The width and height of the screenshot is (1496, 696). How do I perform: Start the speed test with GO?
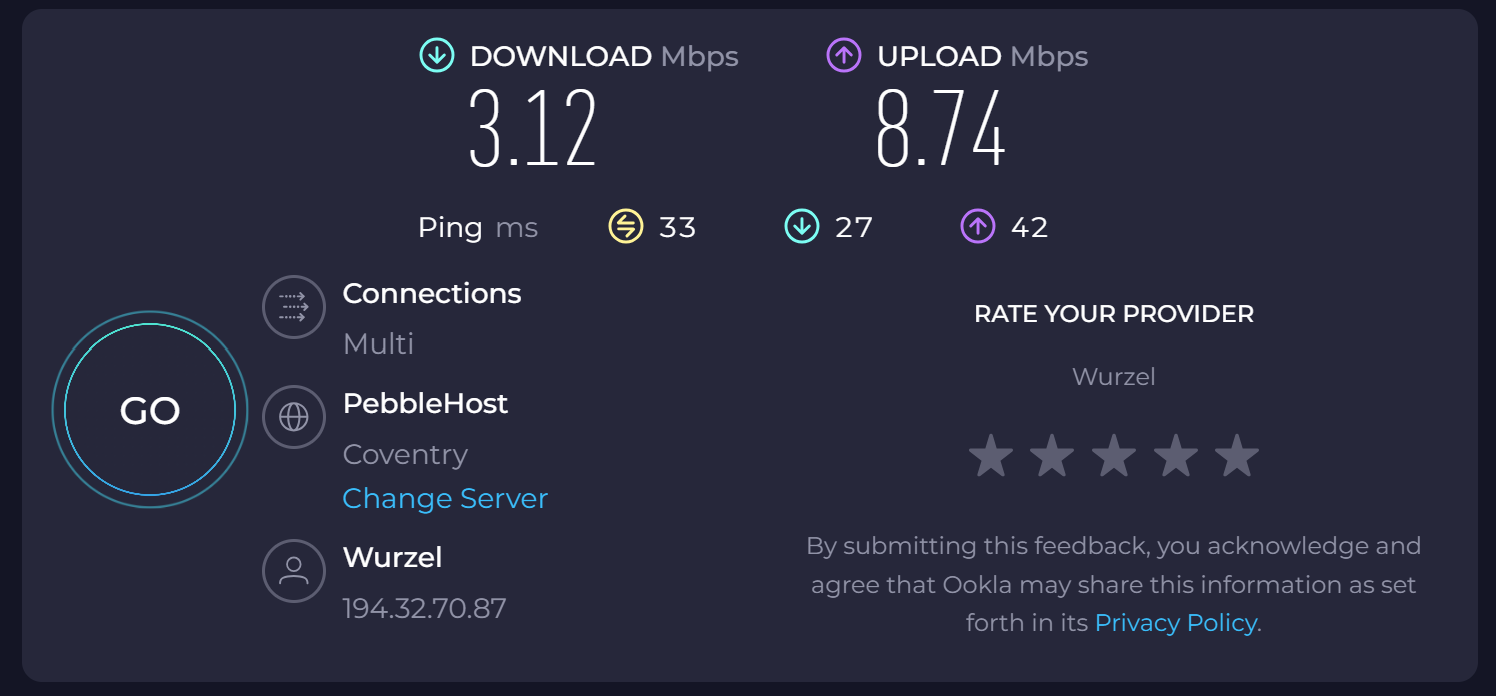[150, 410]
